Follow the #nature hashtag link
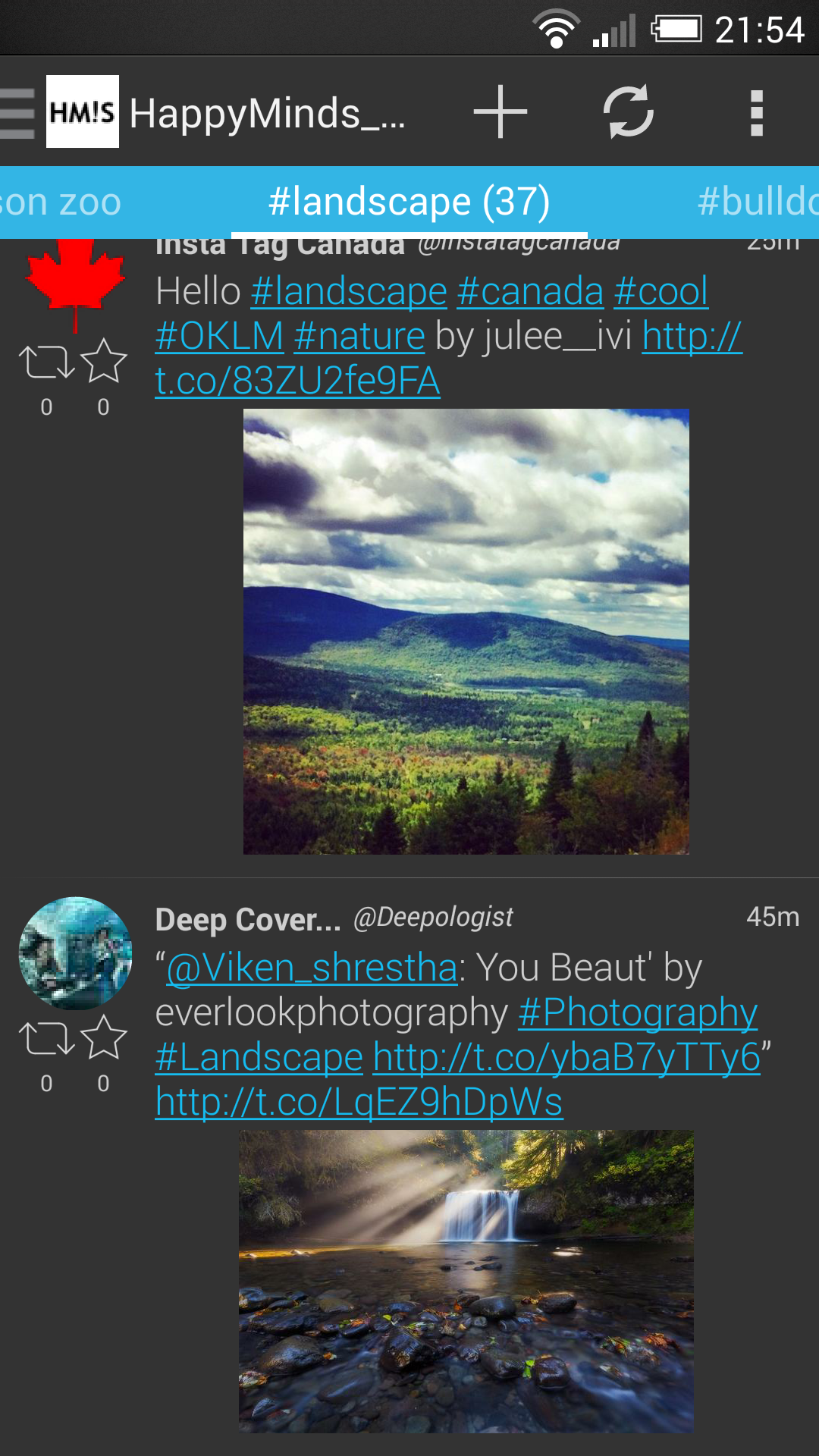 [359, 336]
